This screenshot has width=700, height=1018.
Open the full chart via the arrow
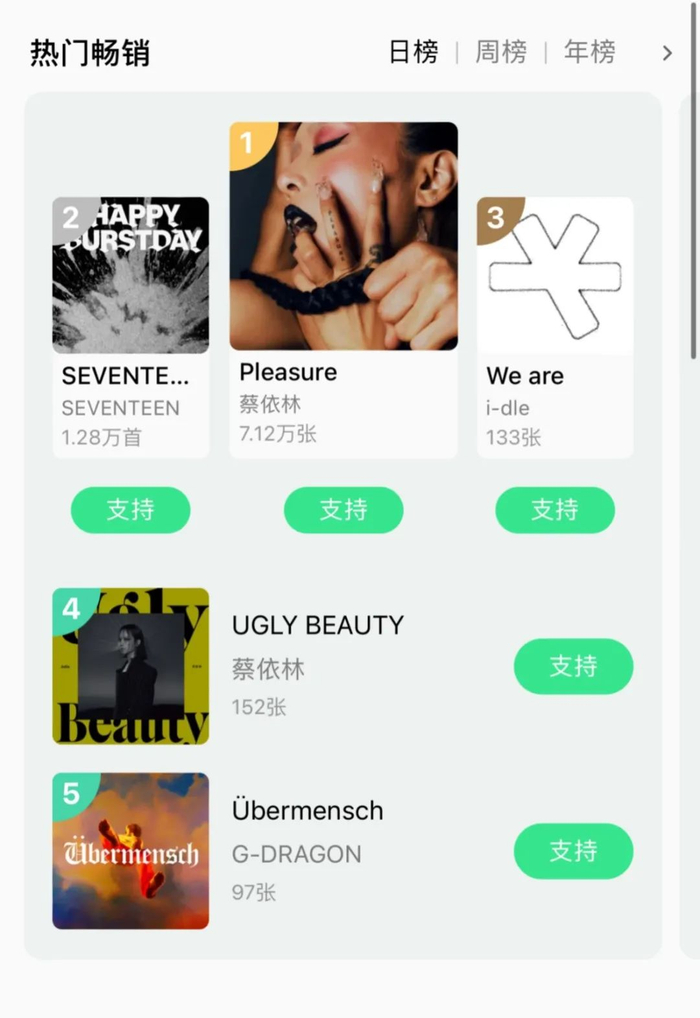pos(667,53)
